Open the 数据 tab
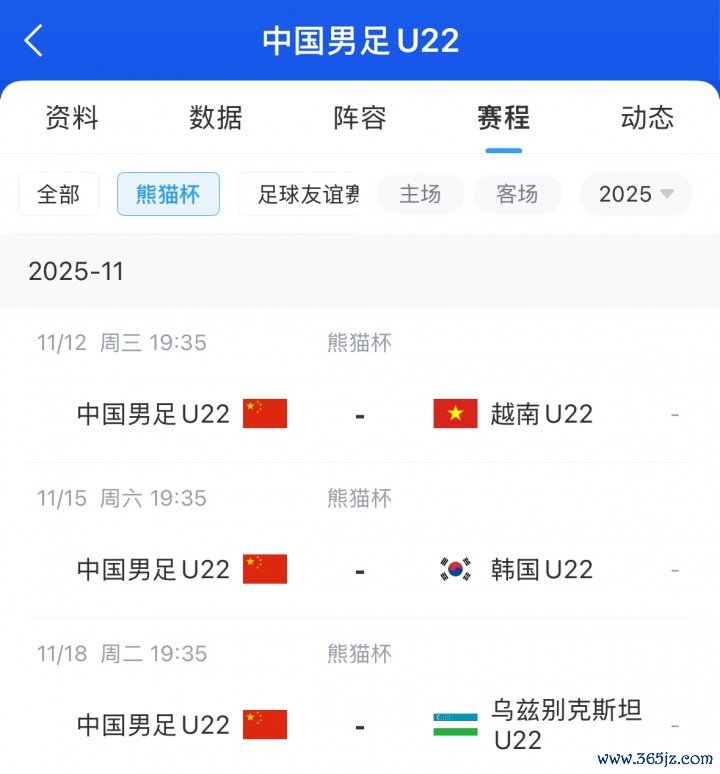720x774 pixels. tap(216, 118)
